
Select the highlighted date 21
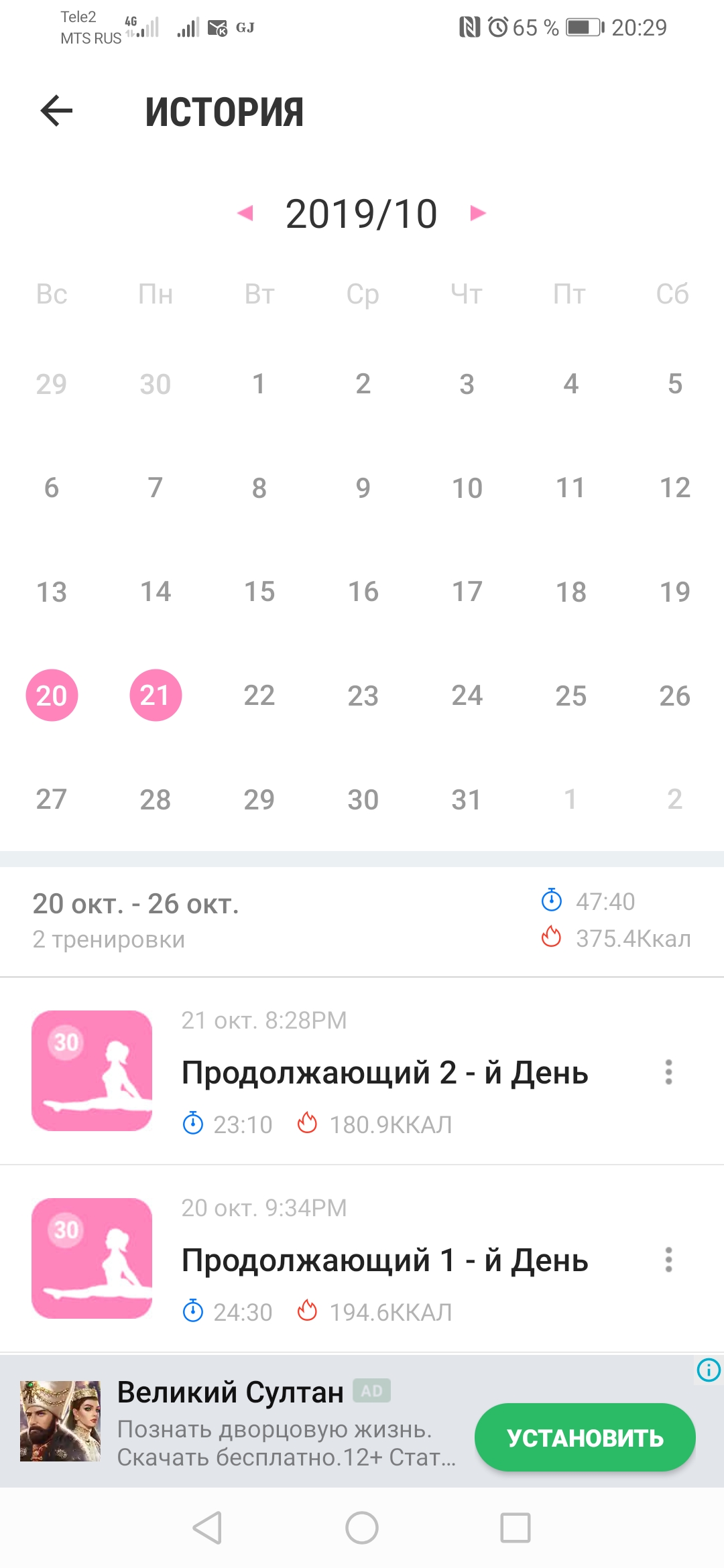coord(156,695)
